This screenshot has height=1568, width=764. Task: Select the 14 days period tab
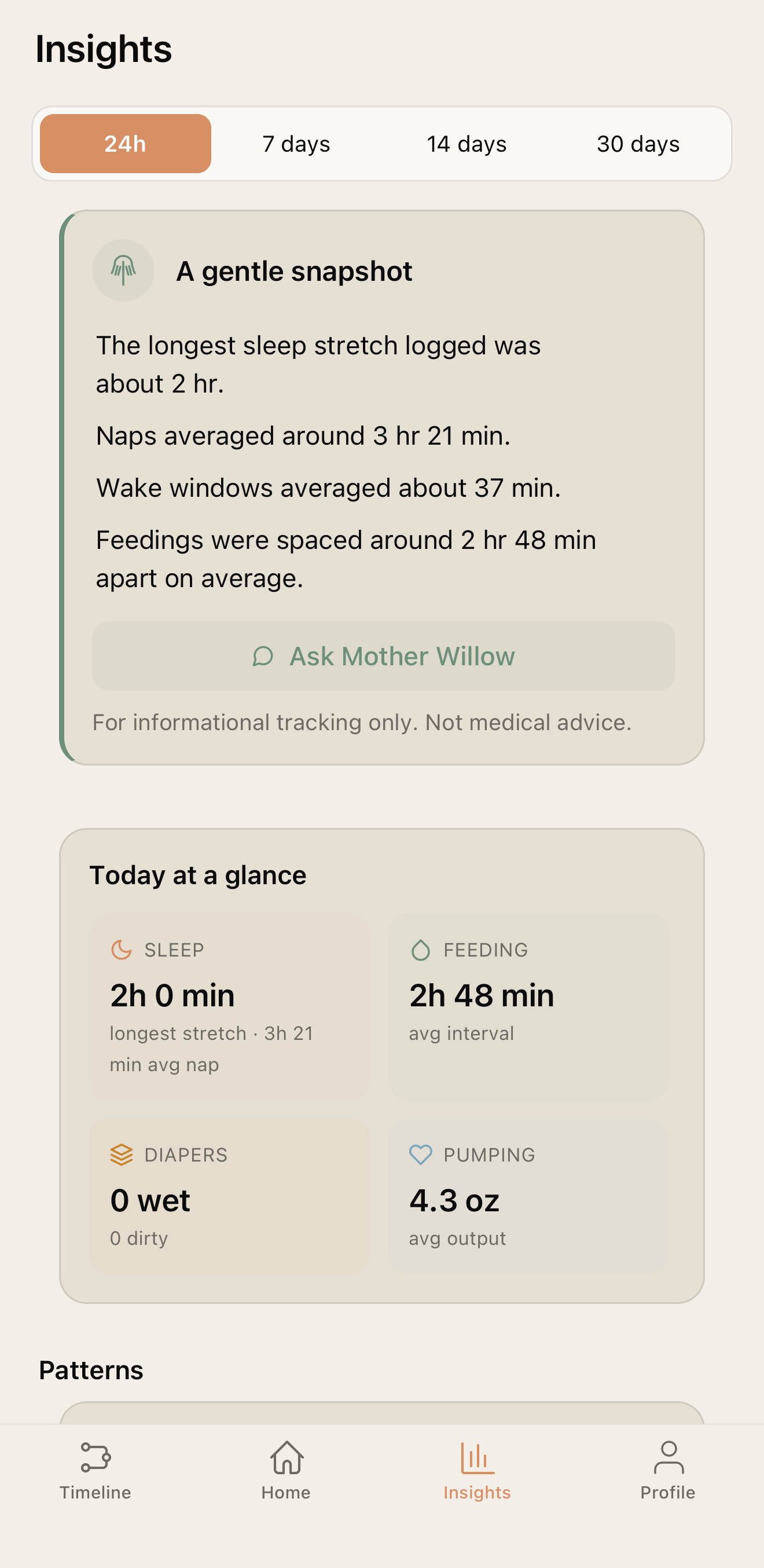coord(466,144)
